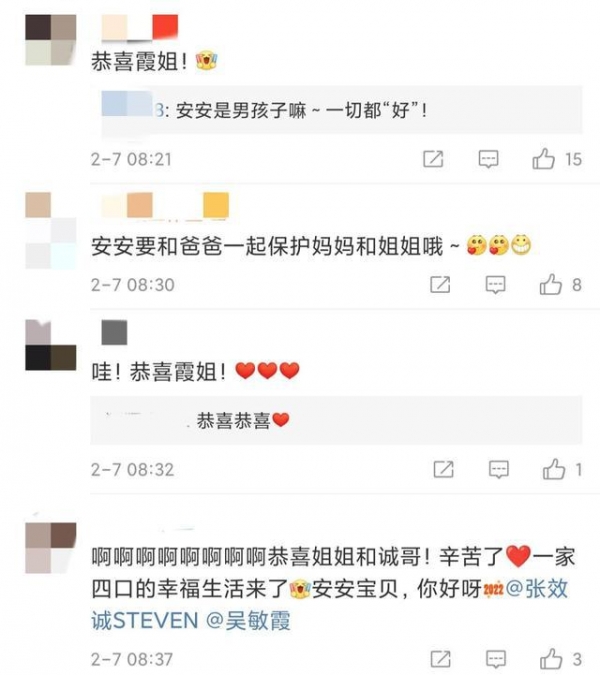600x675 pixels.
Task: Share the comment posted at 2-7 08:37
Action: point(439,658)
